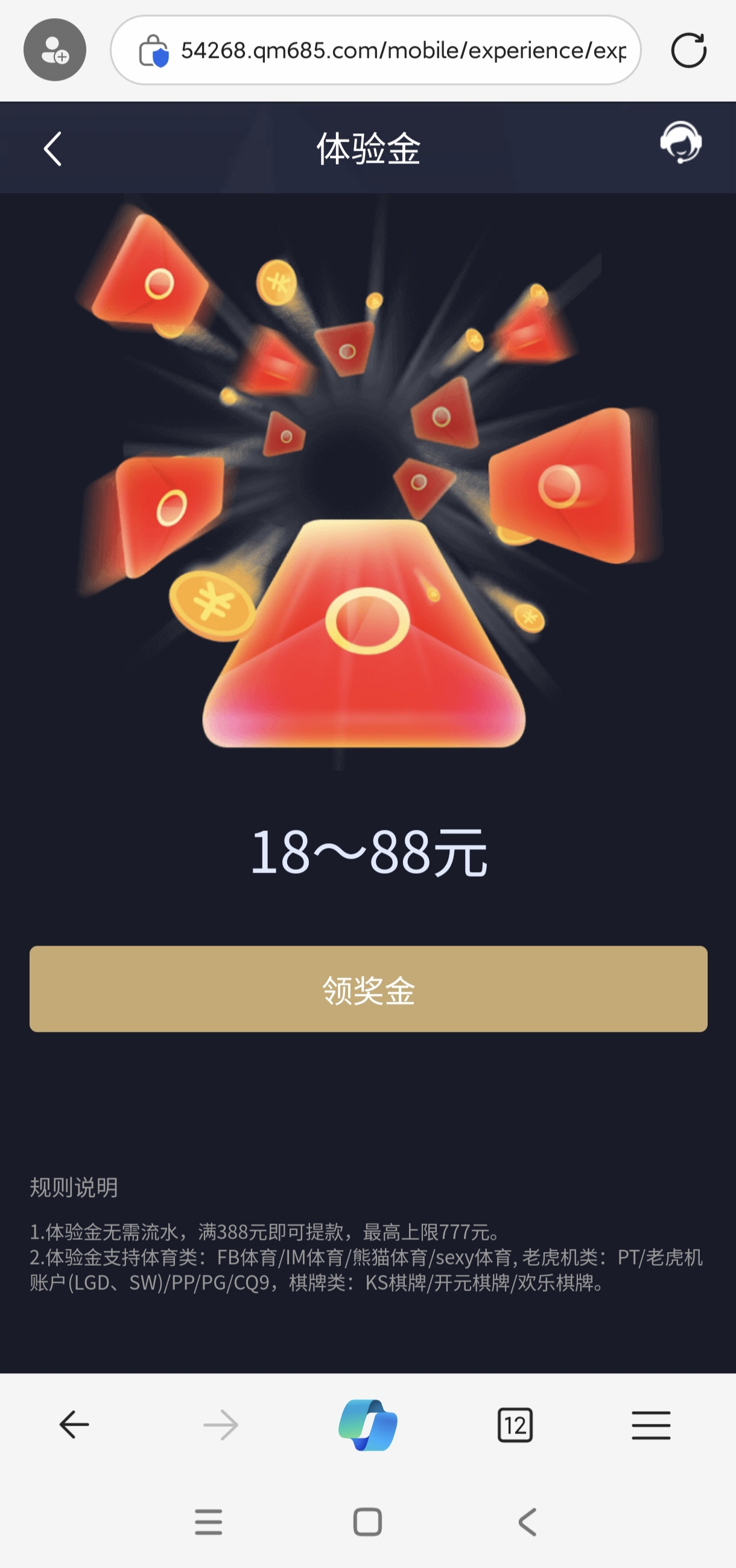This screenshot has height=1568, width=736.
Task: Open the browser profile avatar
Action: coord(55,50)
